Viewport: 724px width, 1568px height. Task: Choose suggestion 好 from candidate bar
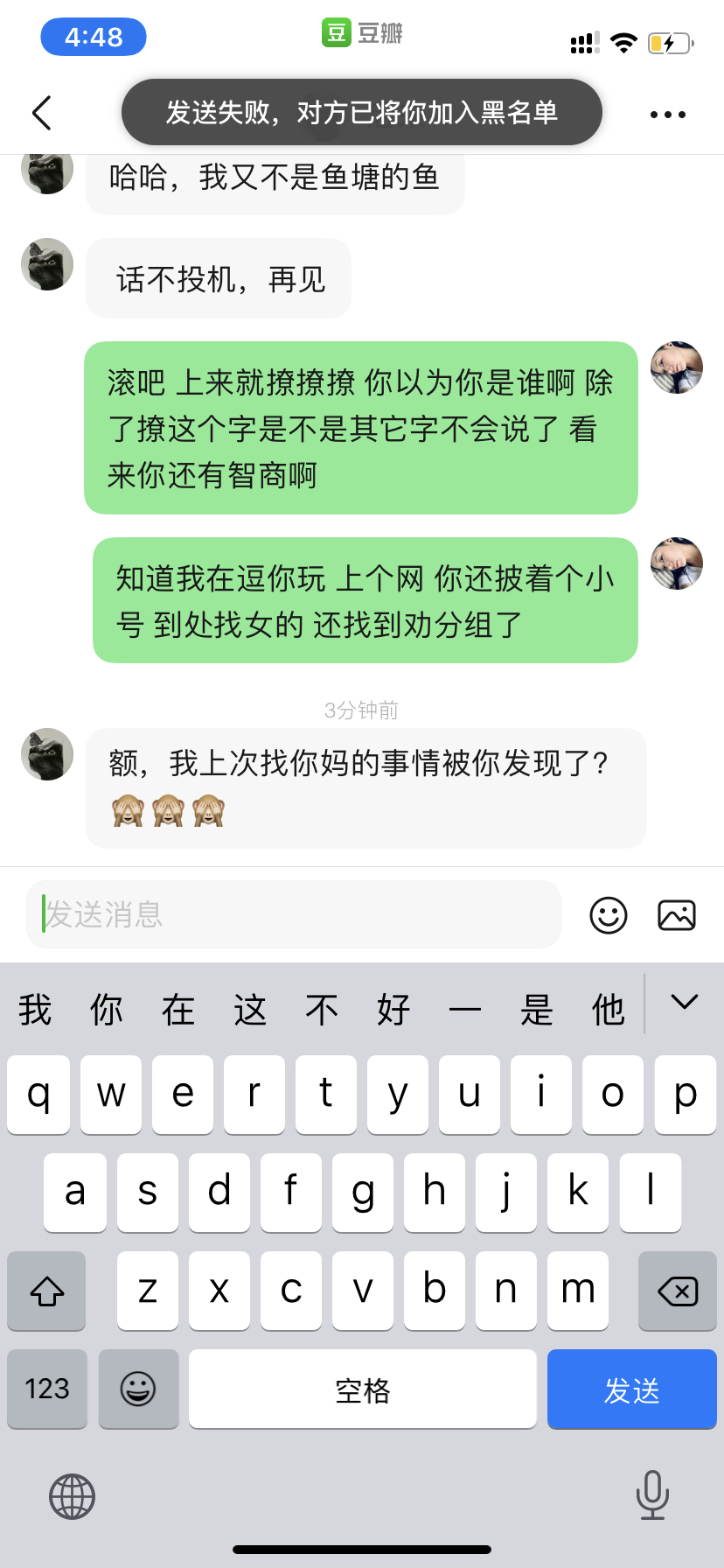pyautogui.click(x=393, y=1010)
